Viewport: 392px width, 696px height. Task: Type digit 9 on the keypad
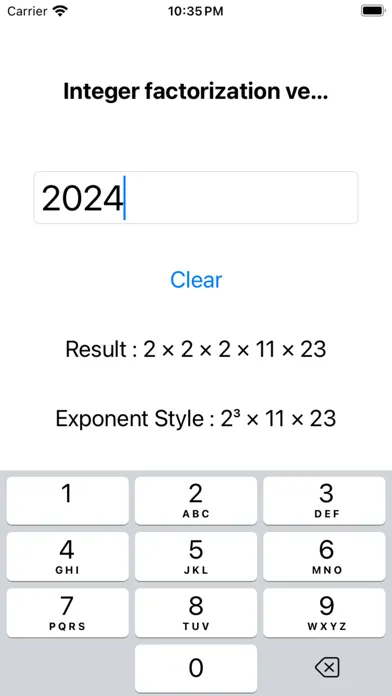click(x=324, y=613)
